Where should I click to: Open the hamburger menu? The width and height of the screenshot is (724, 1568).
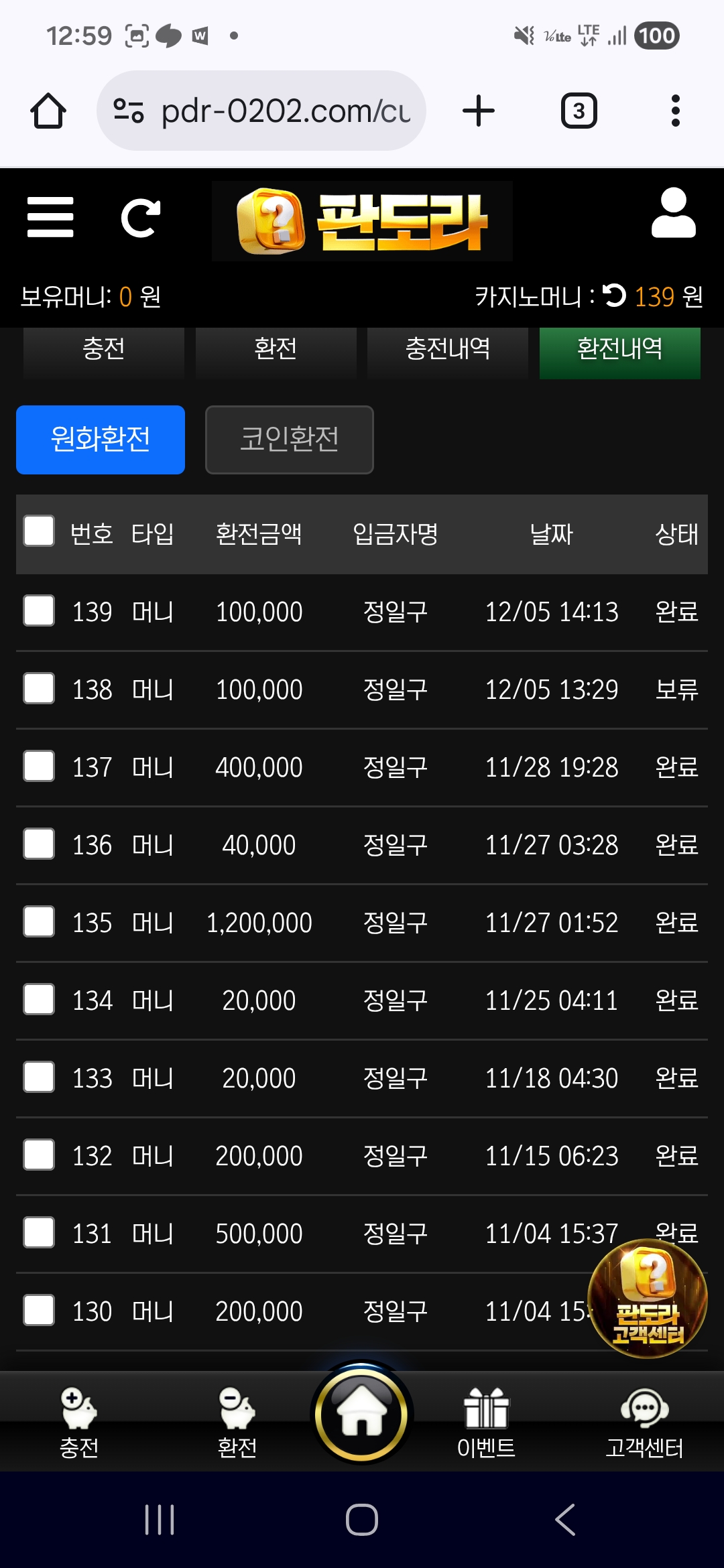(50, 217)
